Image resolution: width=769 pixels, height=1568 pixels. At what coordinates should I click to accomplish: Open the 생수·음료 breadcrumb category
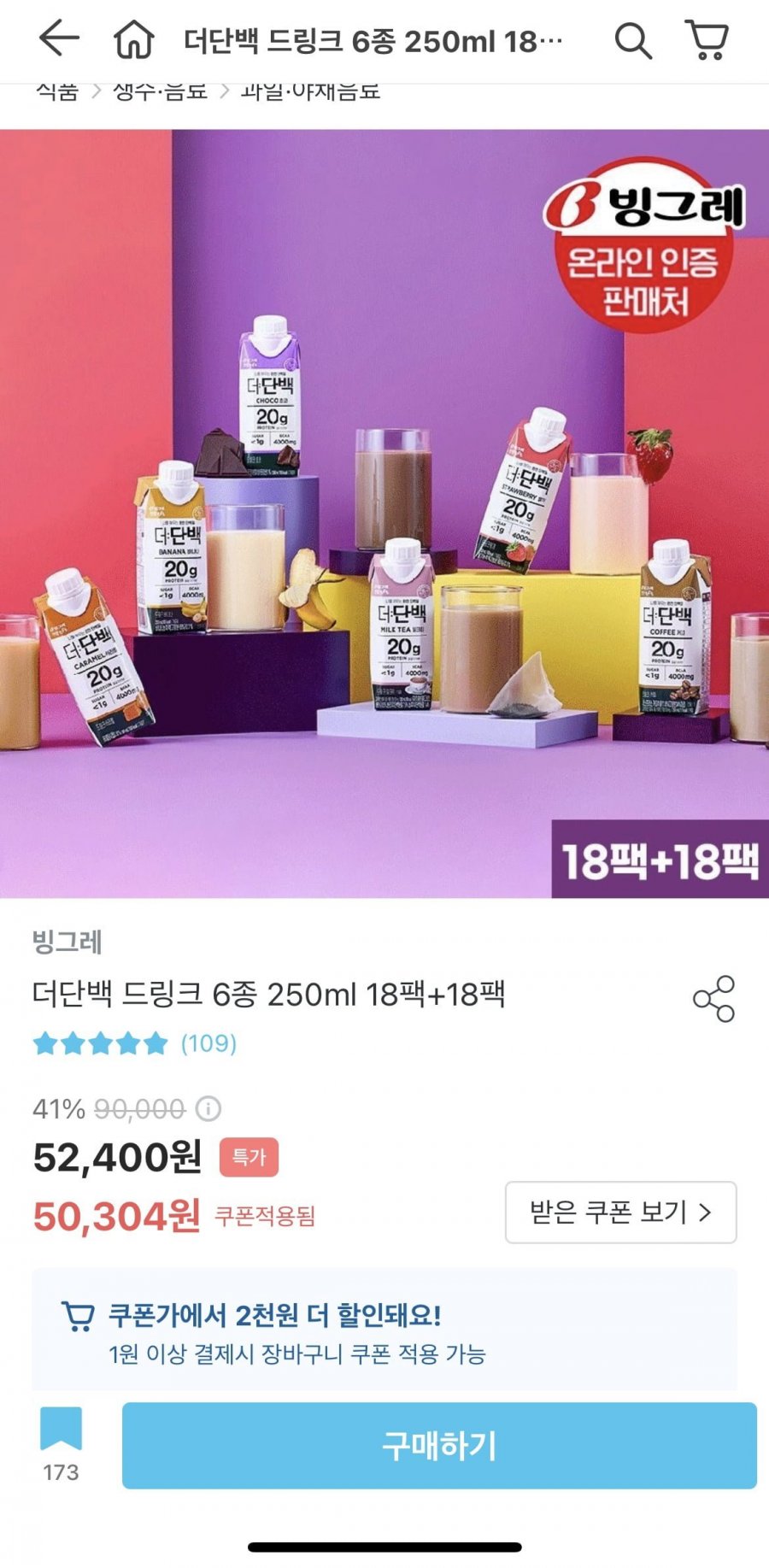click(x=161, y=91)
